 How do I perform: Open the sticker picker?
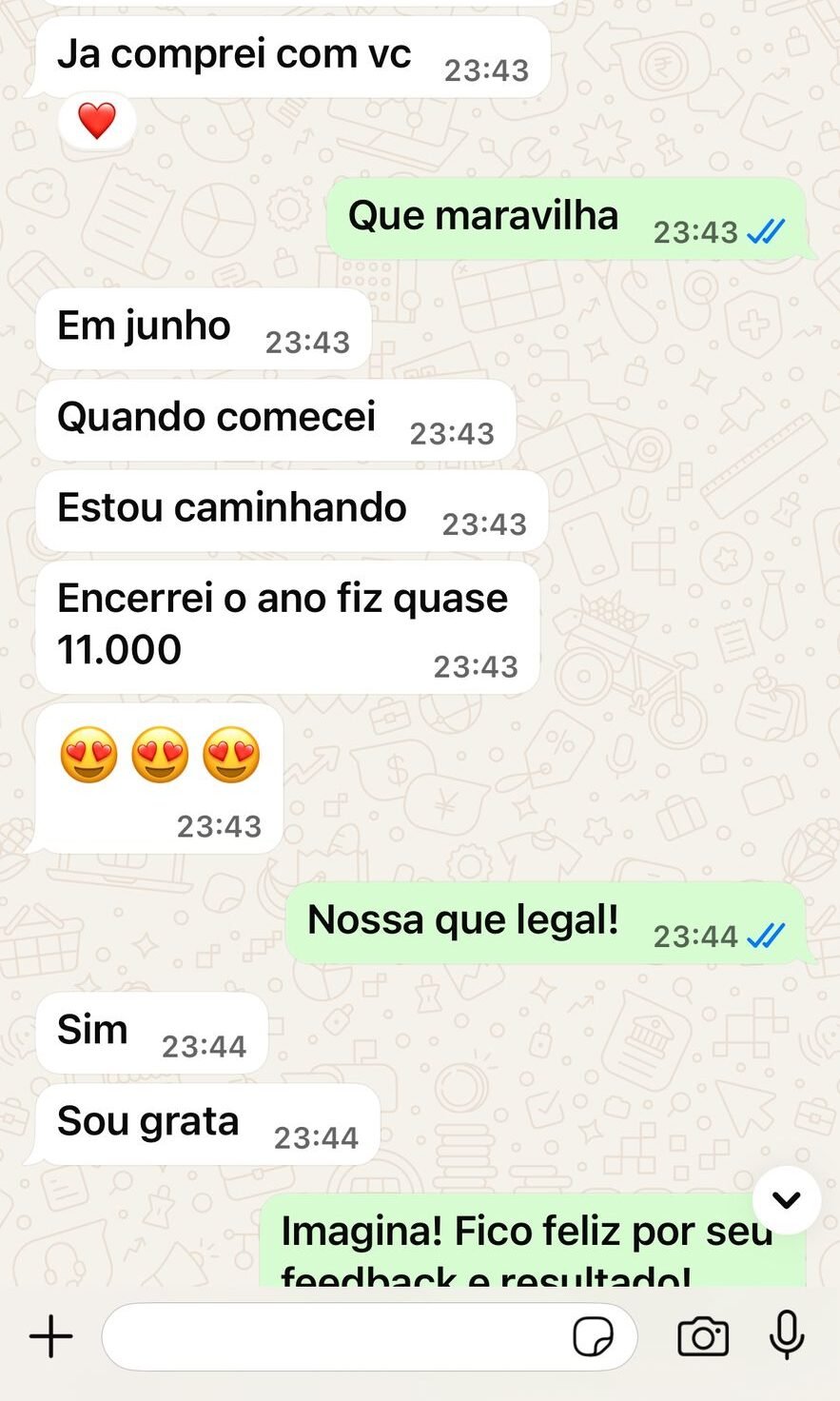[593, 1337]
